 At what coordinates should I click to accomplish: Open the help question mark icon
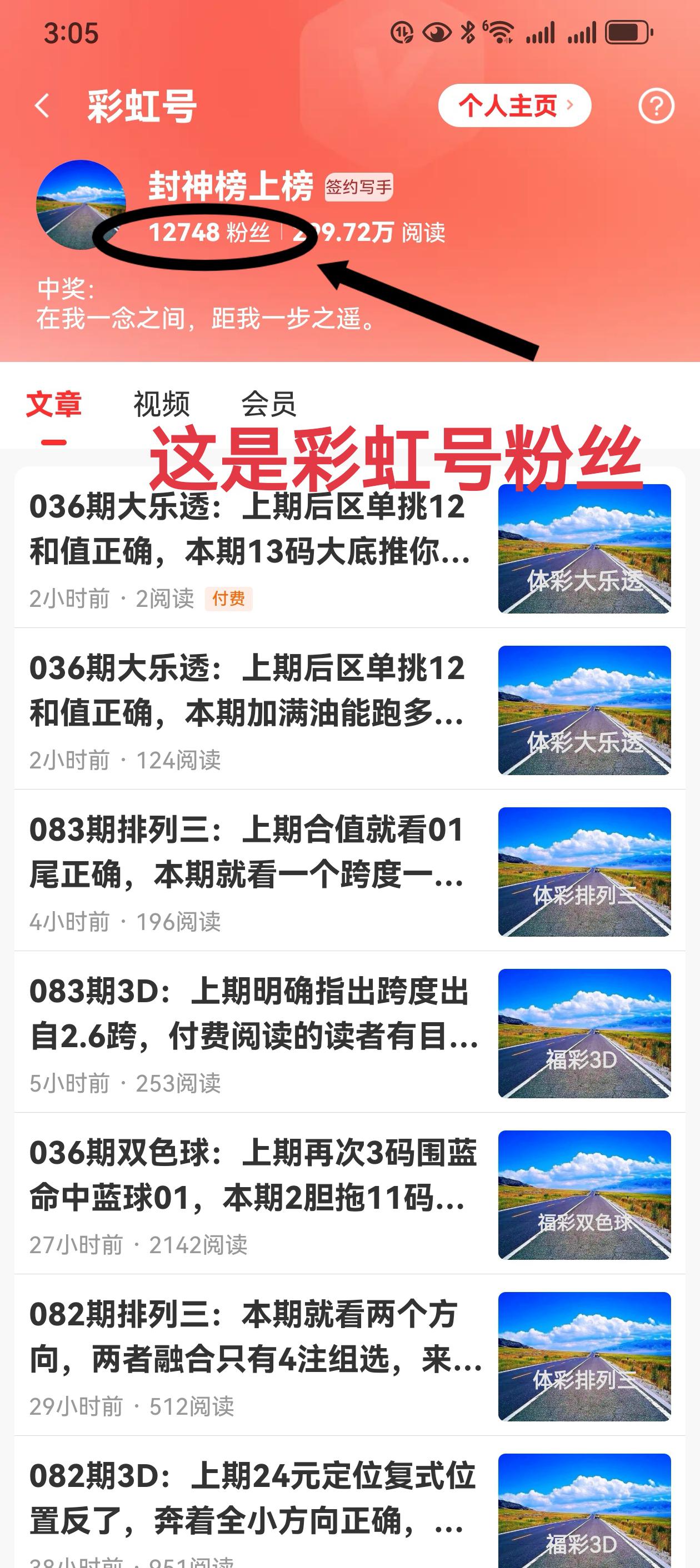point(656,107)
